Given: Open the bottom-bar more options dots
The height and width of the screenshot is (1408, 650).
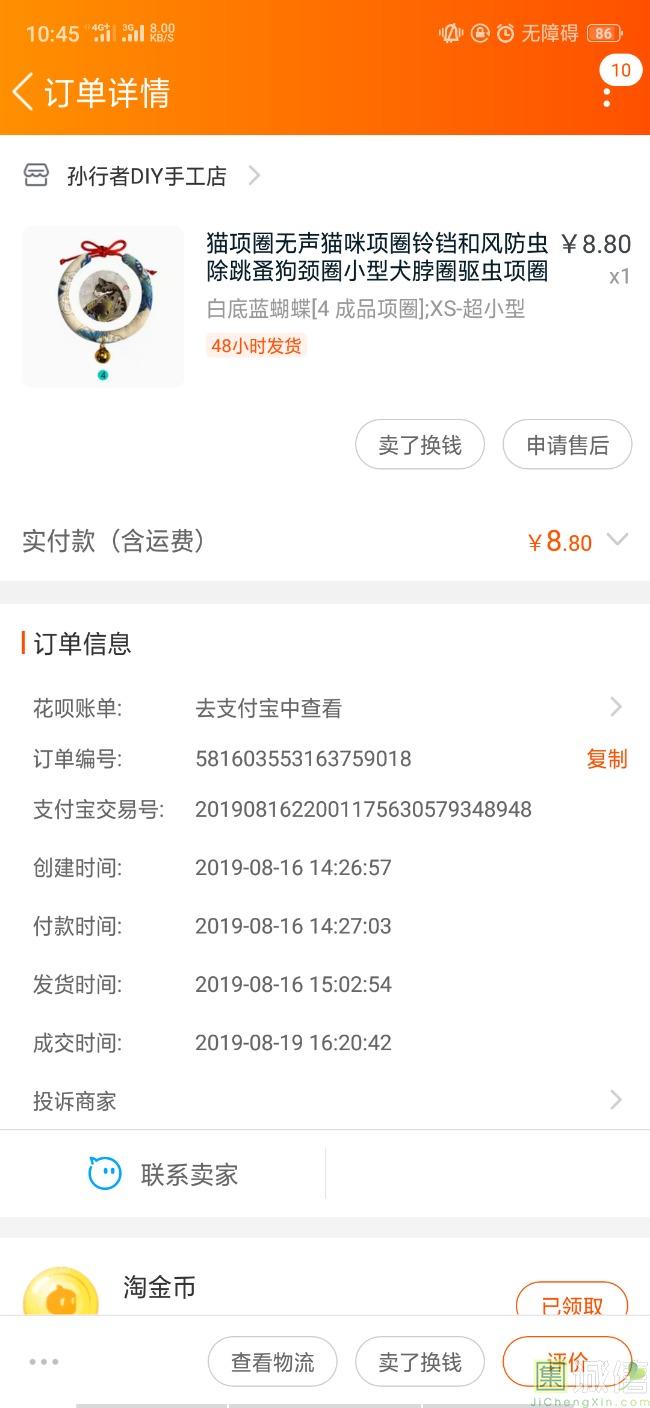Looking at the screenshot, I should pyautogui.click(x=44, y=1362).
